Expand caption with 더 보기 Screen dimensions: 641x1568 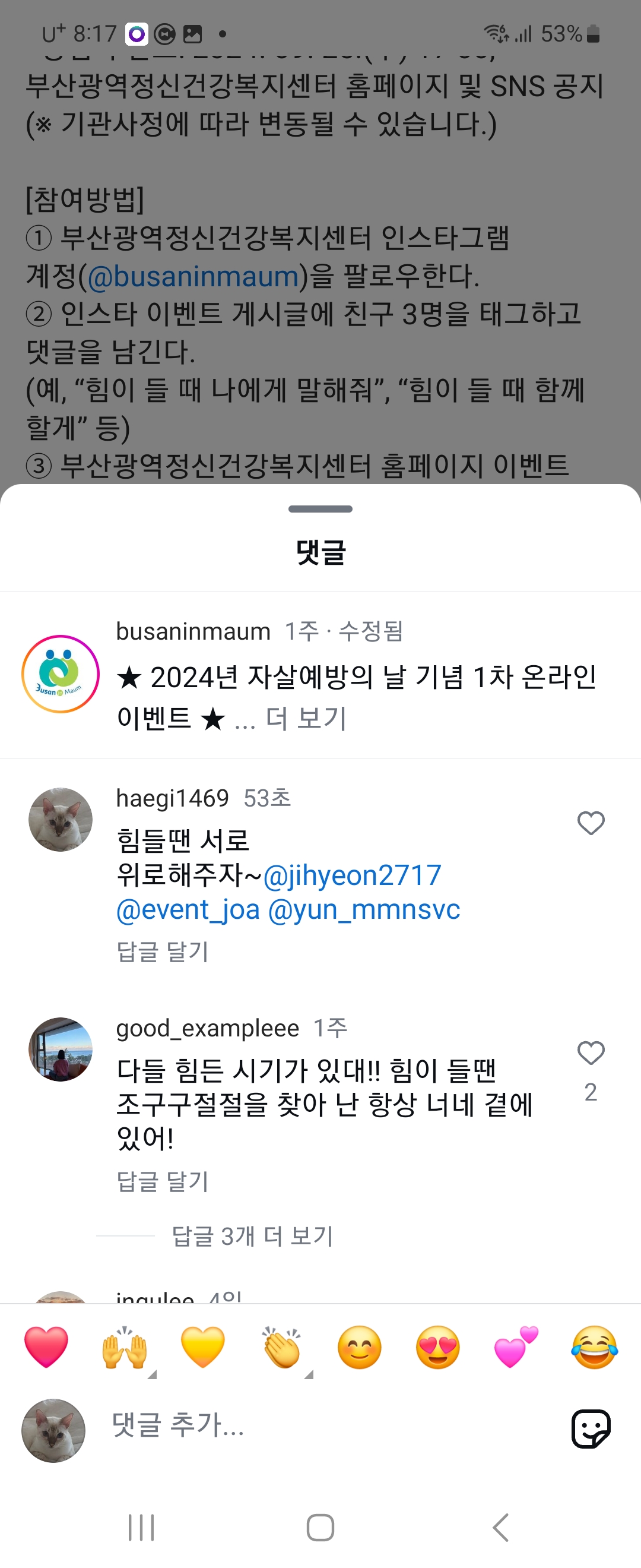(306, 718)
